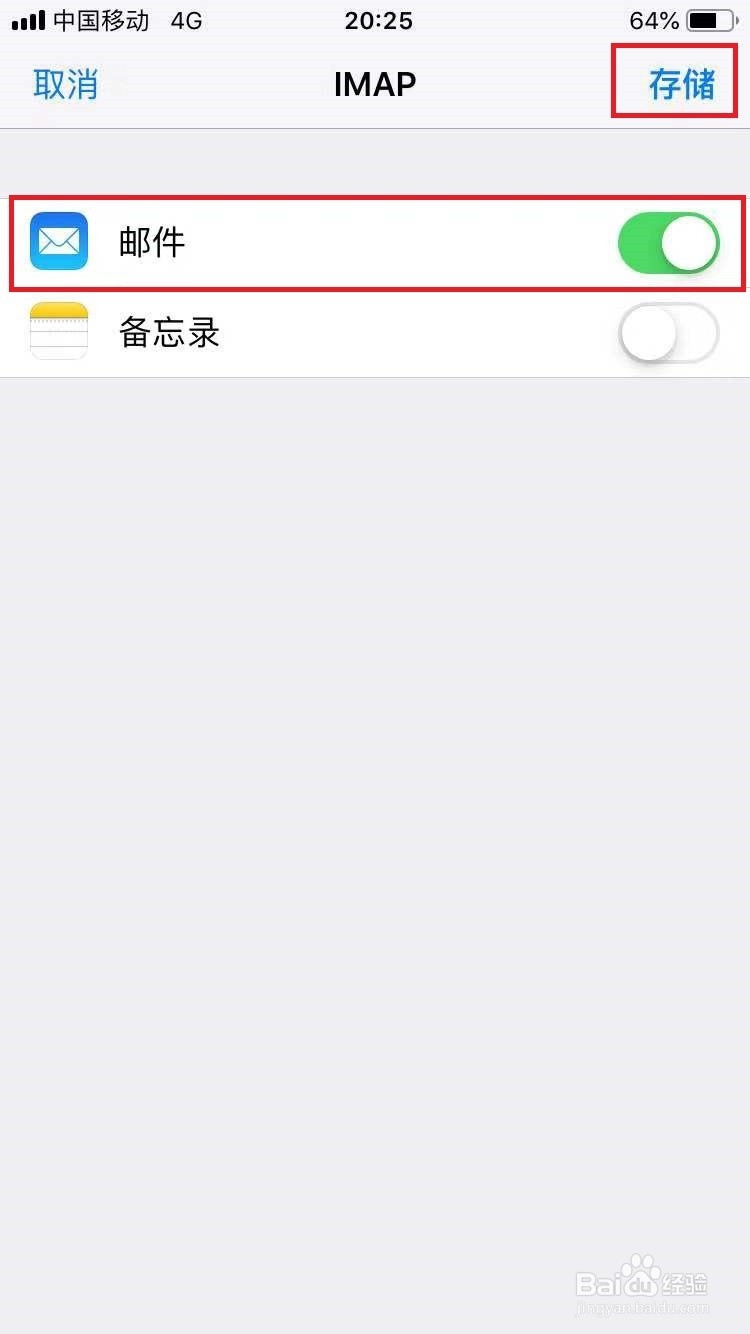The image size is (750, 1334).
Task: Select the 邮件 row label
Action: 152,242
